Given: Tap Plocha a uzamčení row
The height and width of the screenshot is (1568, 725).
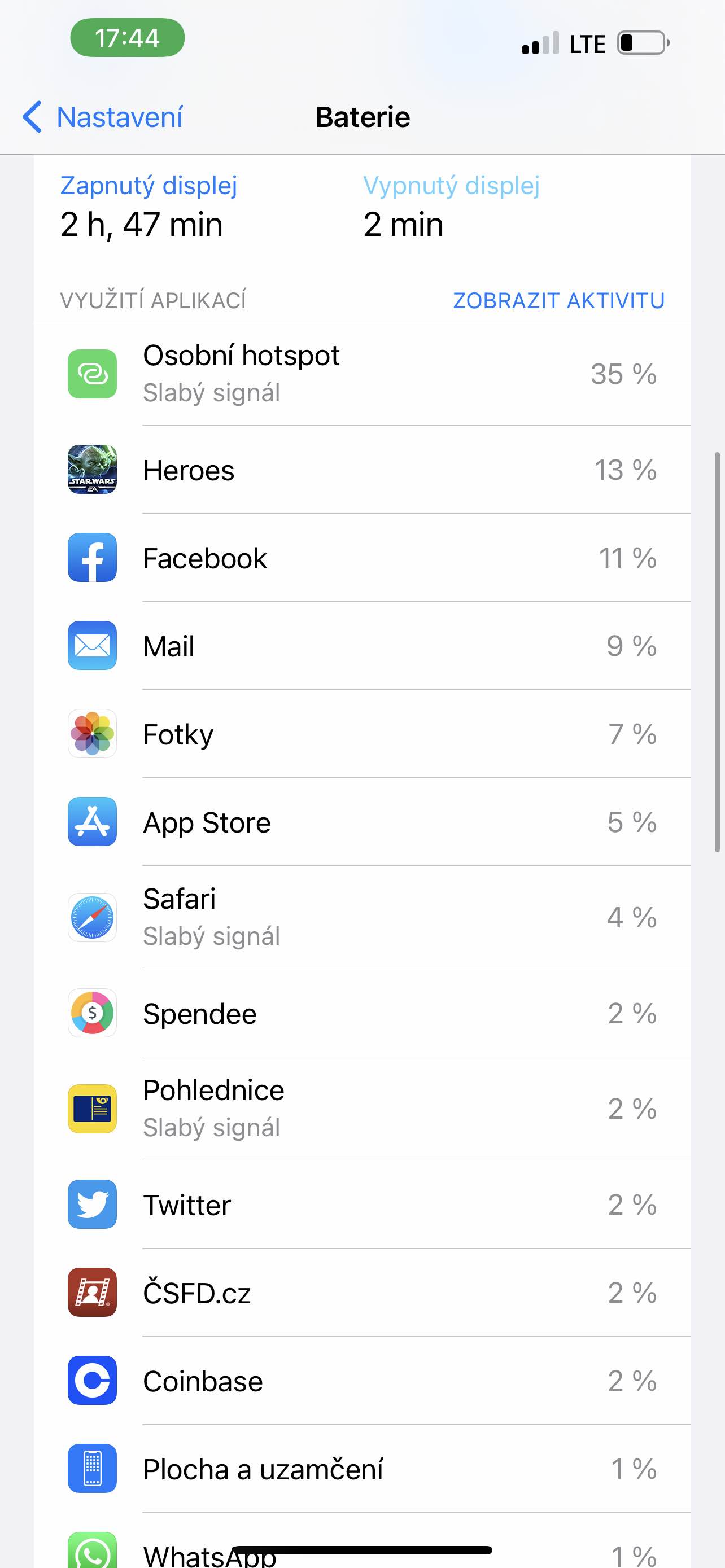Looking at the screenshot, I should (362, 1469).
